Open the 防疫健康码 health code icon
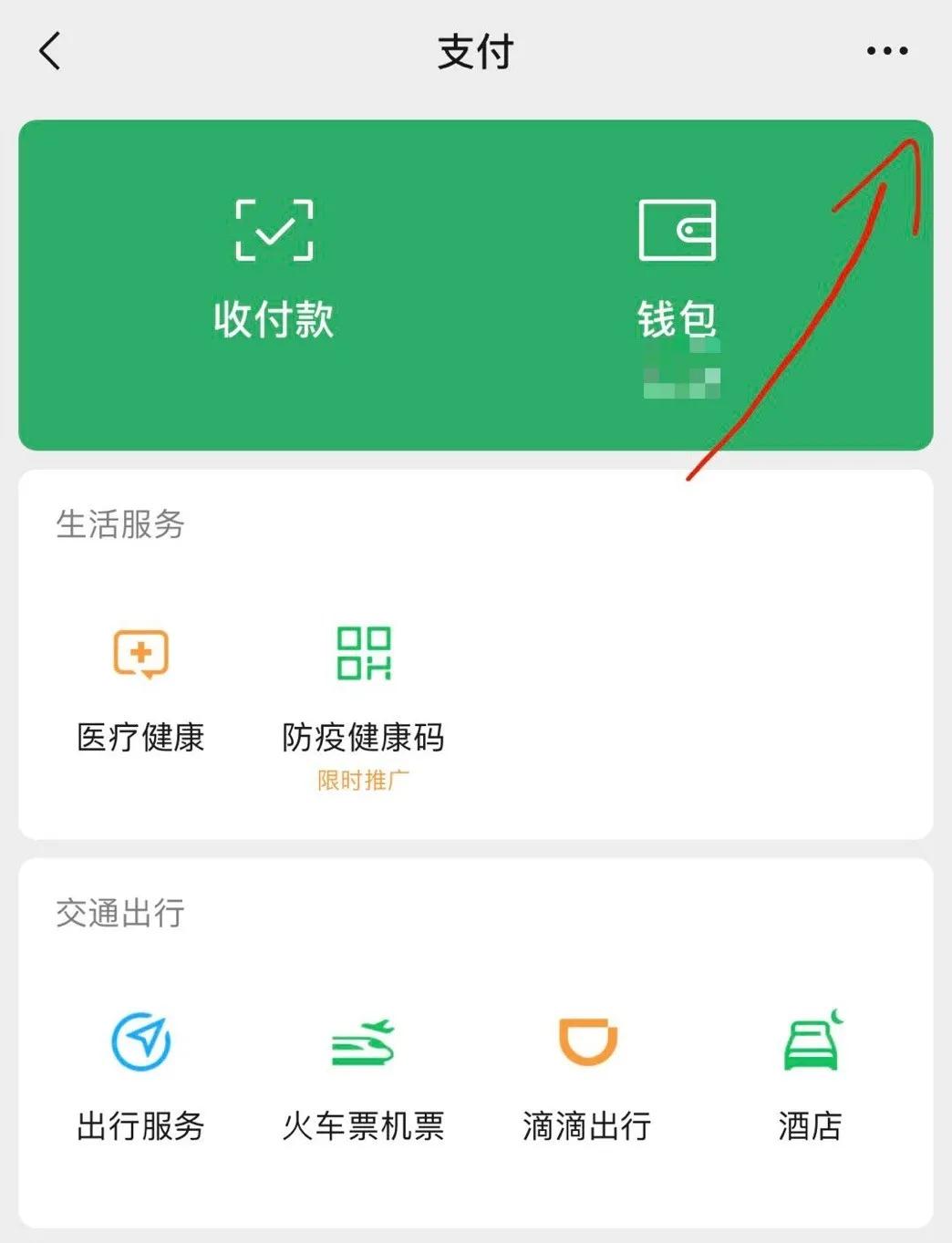The image size is (952, 1243). point(362,654)
